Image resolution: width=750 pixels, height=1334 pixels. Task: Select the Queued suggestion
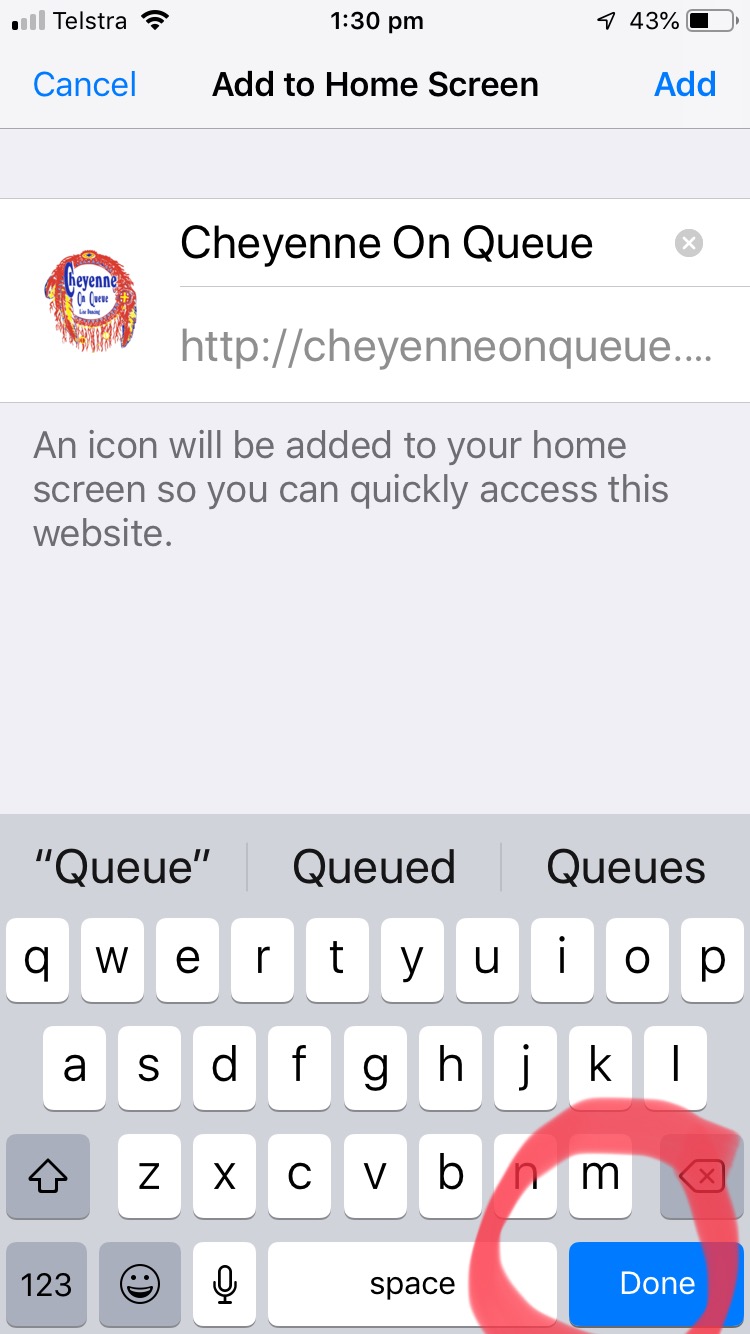click(x=374, y=867)
